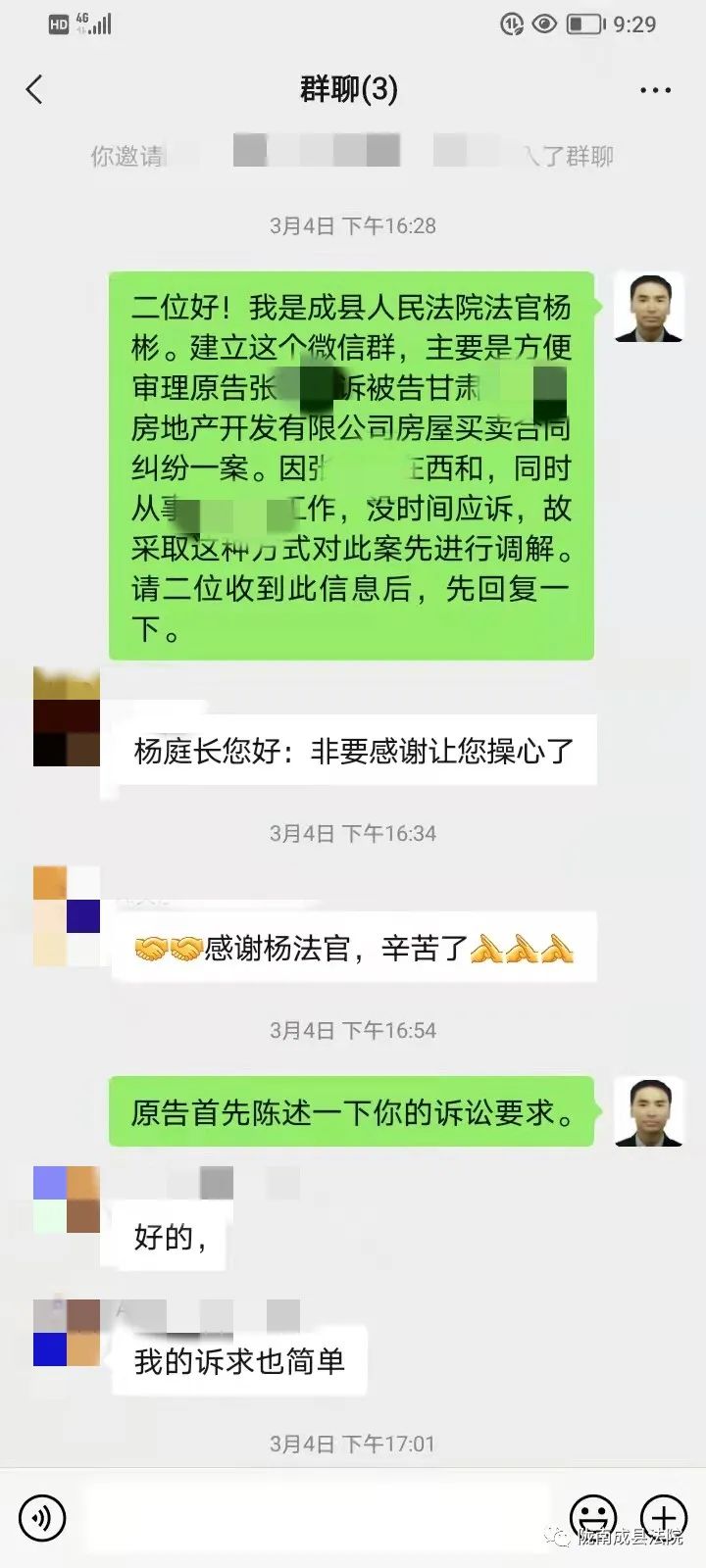Viewport: 706px width, 1568px height.
Task: Open the three-dot chat info menu
Action: [655, 90]
